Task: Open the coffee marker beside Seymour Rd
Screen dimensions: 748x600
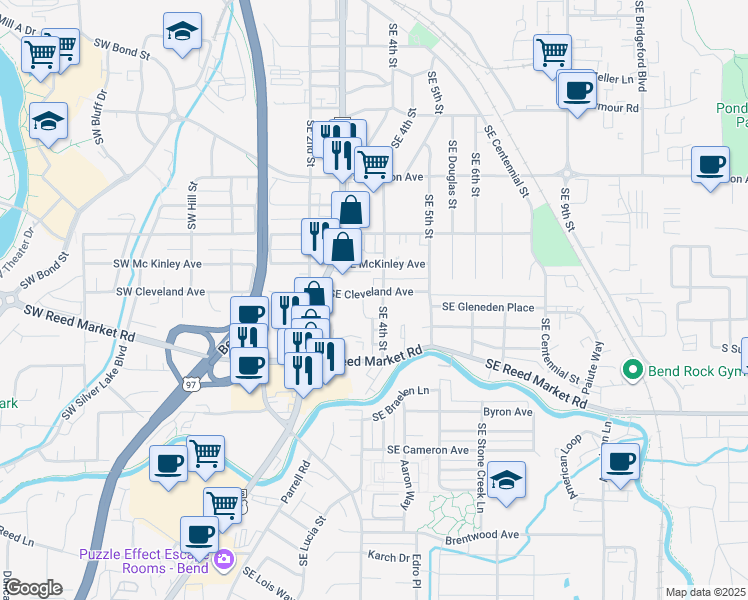Action: pyautogui.click(x=576, y=89)
